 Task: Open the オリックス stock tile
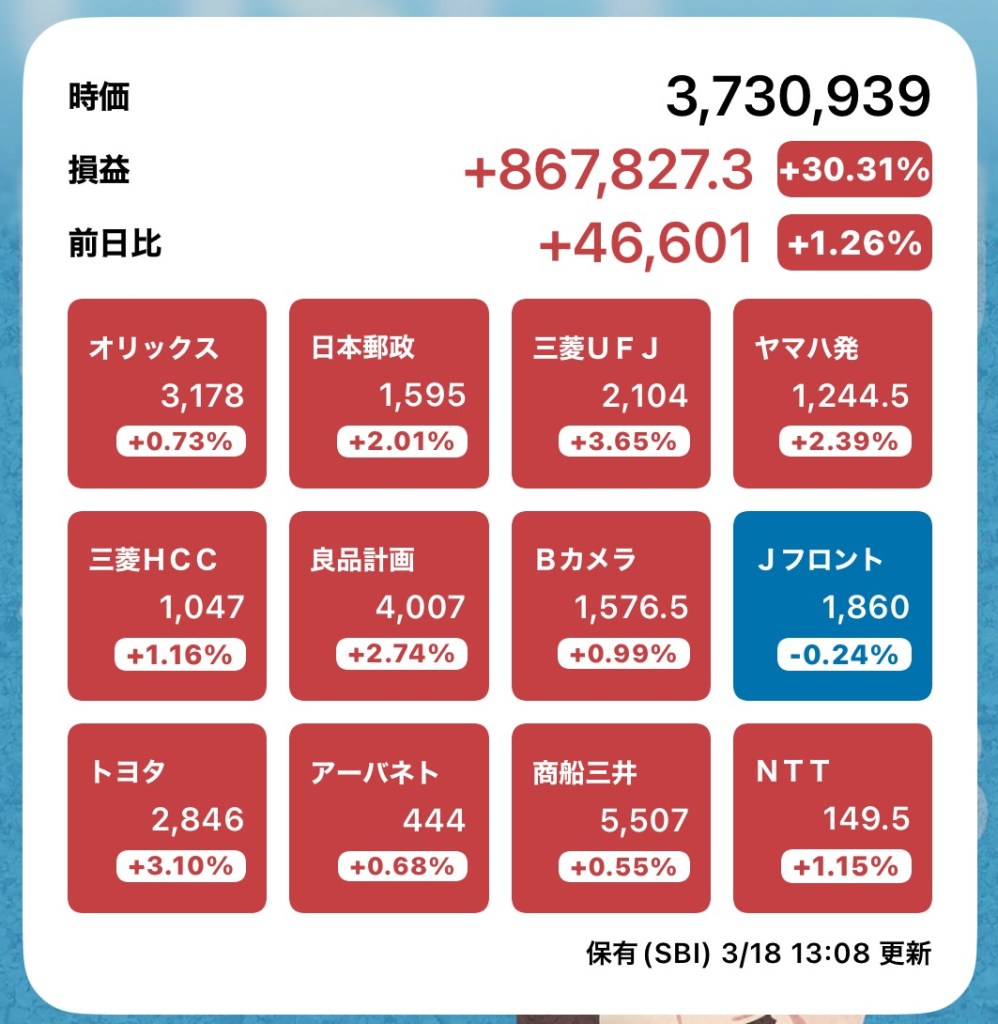pos(167,393)
